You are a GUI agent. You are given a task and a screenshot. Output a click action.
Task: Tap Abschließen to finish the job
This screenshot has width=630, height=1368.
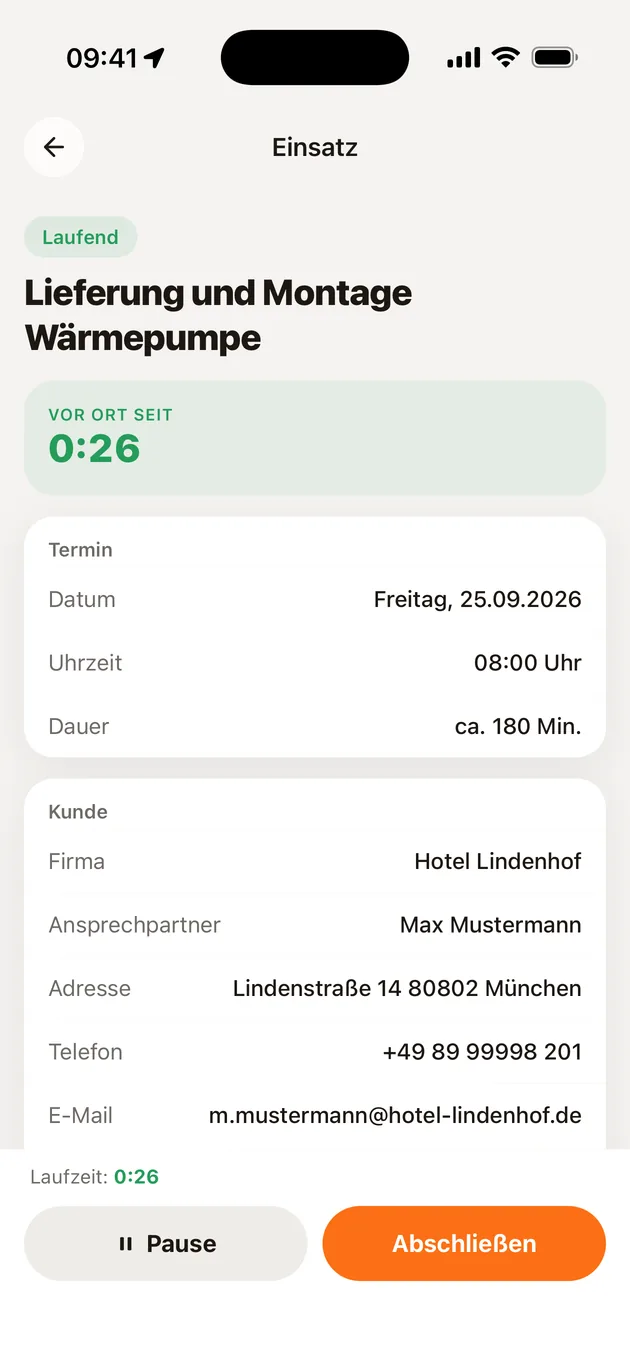464,1243
